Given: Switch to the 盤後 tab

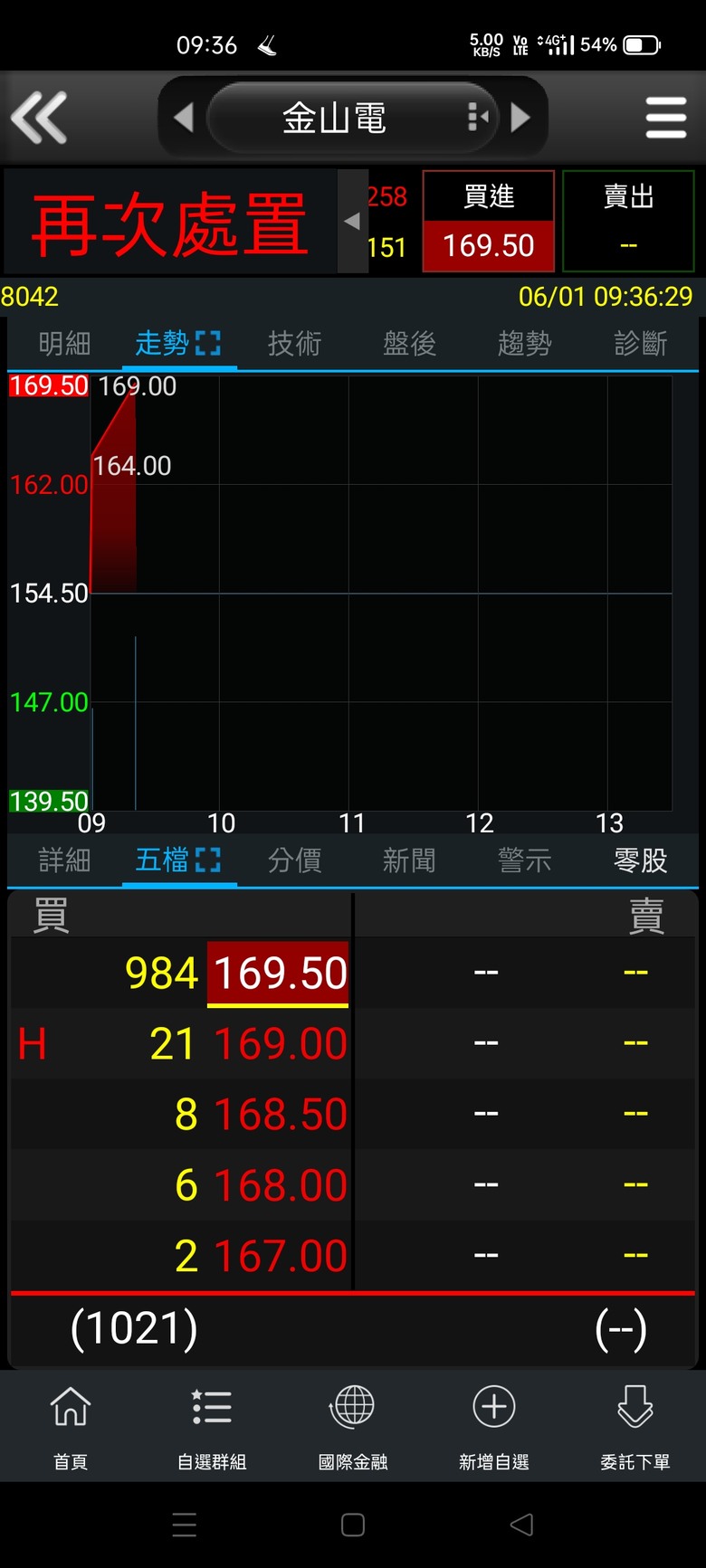Looking at the screenshot, I should tap(409, 344).
